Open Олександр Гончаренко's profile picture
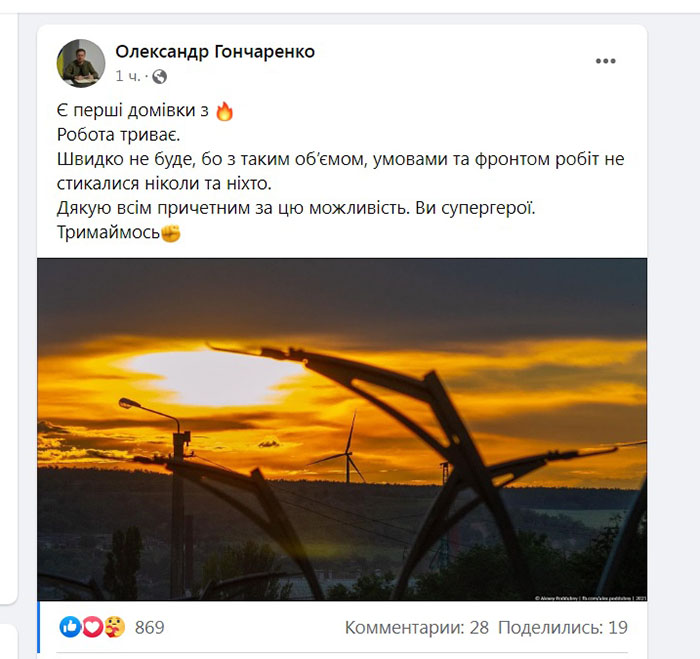Viewport: 700px width, 659px height. tap(81, 63)
